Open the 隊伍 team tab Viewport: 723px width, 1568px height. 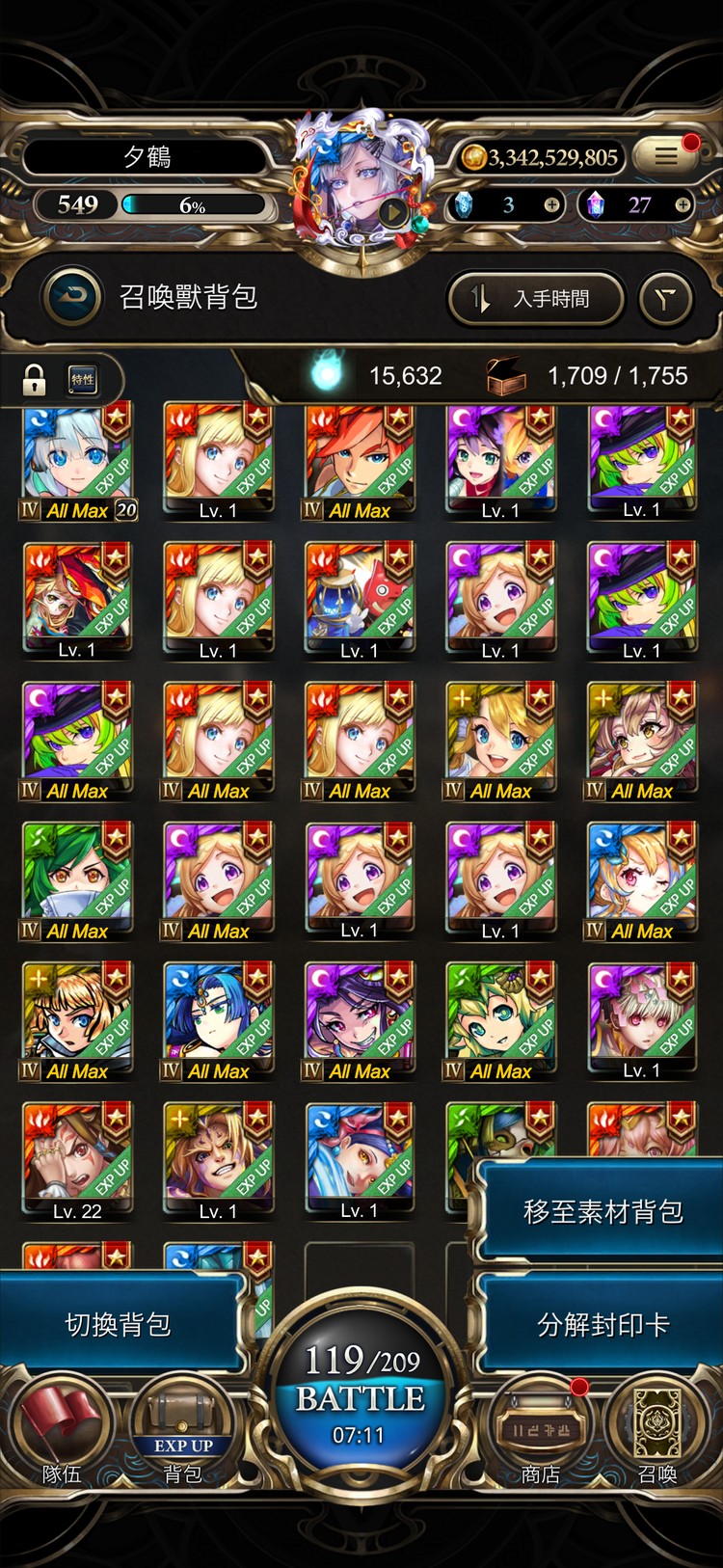click(x=62, y=1433)
